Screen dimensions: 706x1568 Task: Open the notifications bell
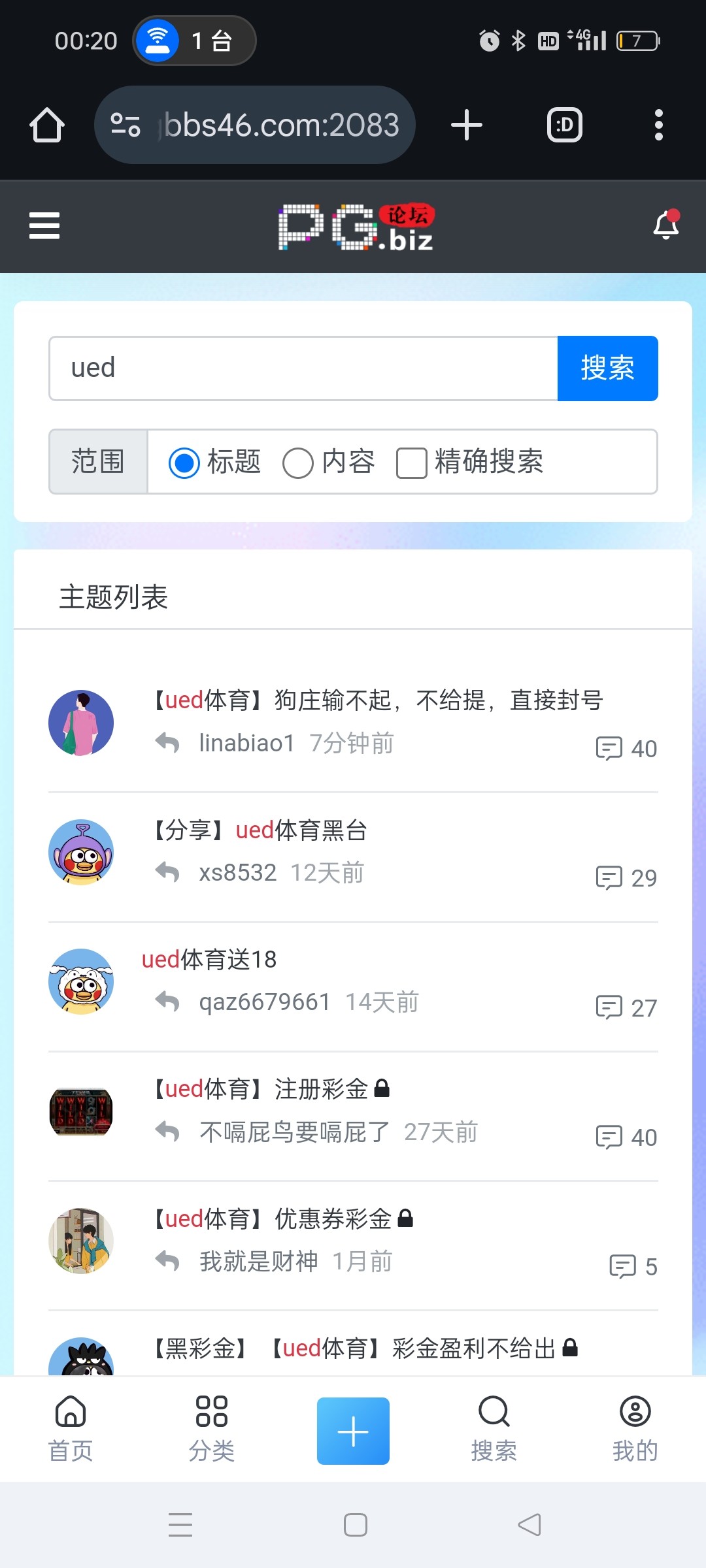(666, 225)
